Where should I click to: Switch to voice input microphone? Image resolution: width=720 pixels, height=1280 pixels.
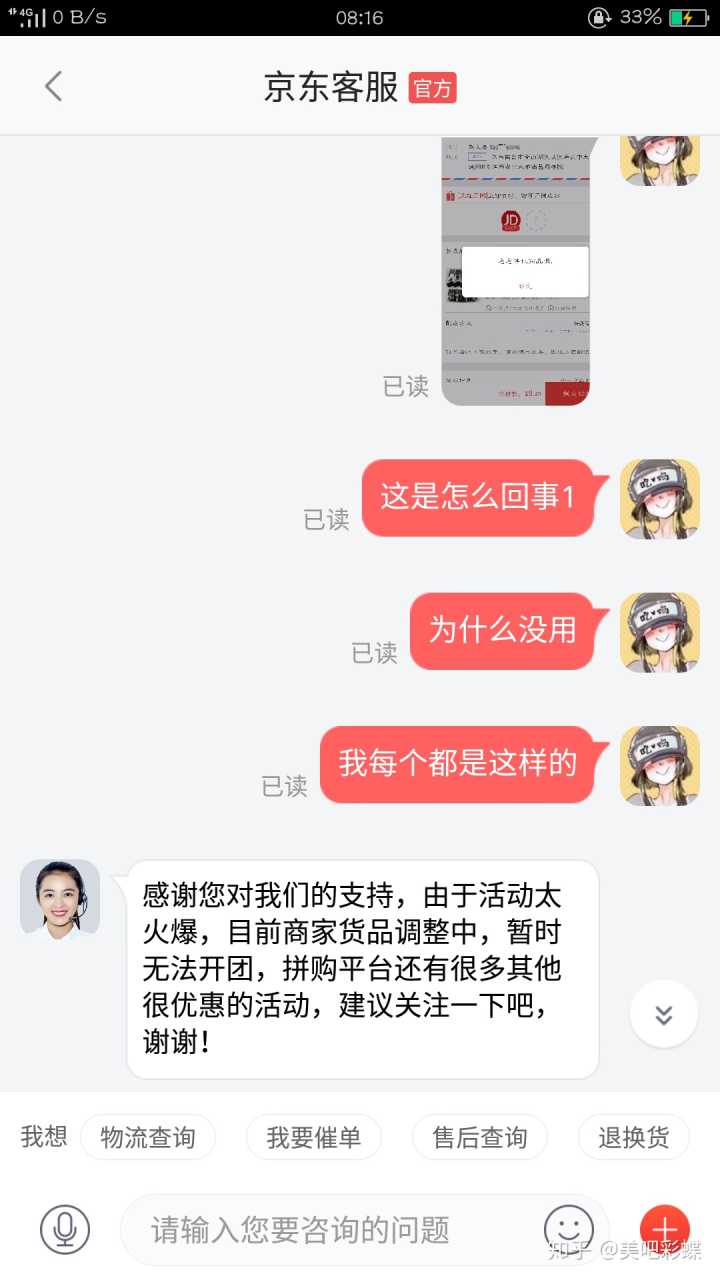coord(65,1229)
